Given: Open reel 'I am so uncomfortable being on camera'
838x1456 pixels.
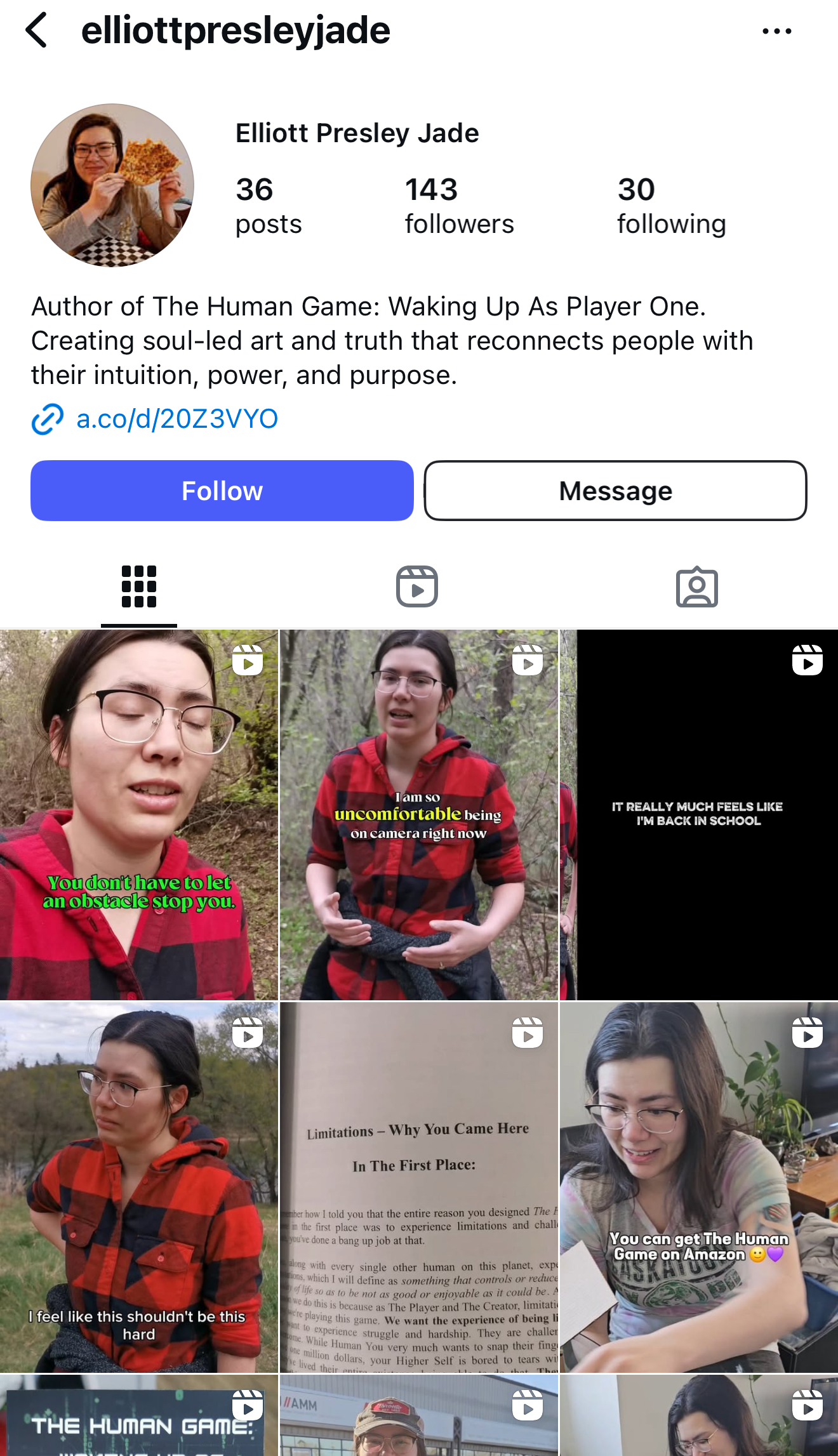Looking at the screenshot, I should (419, 815).
